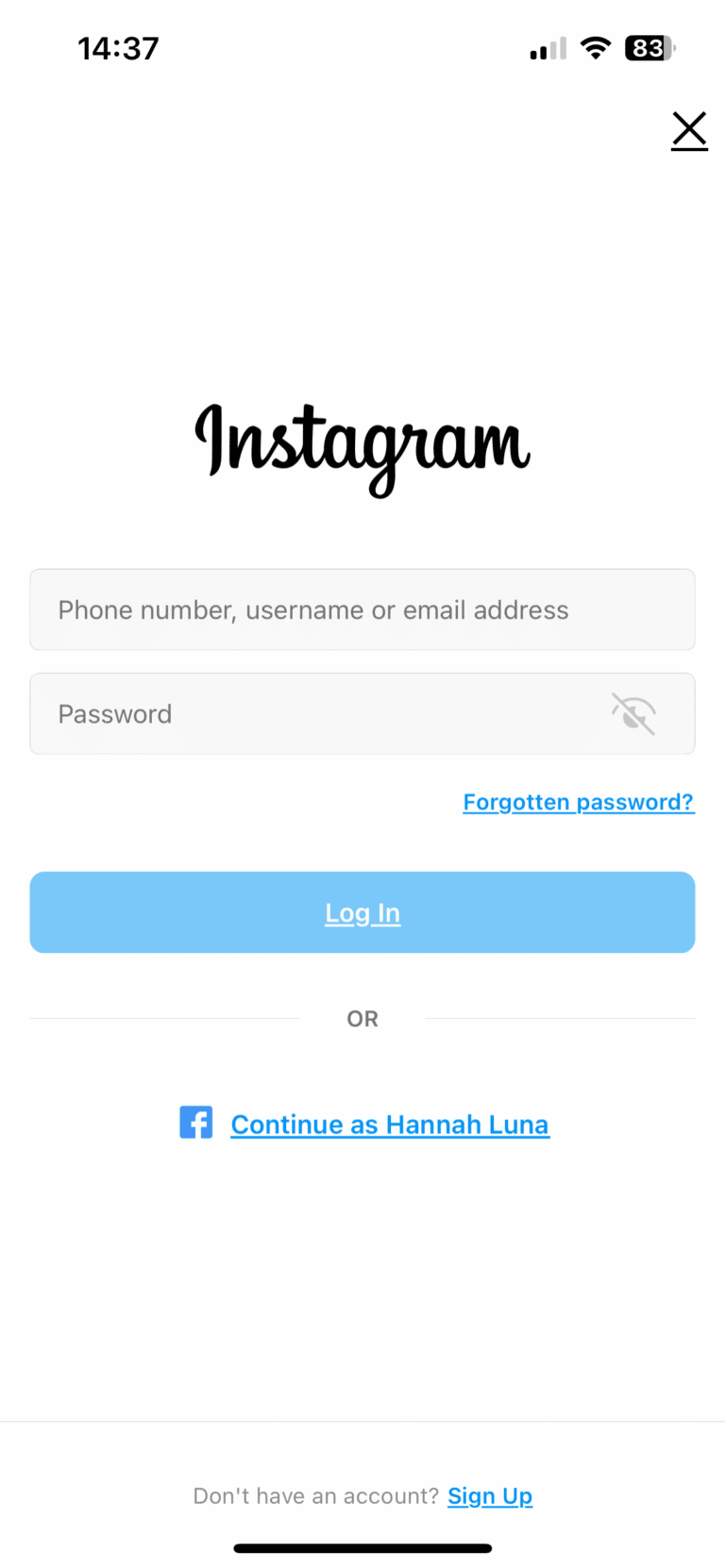Focus the phone number, username or email field
The width and height of the screenshot is (725, 1568).
[362, 609]
